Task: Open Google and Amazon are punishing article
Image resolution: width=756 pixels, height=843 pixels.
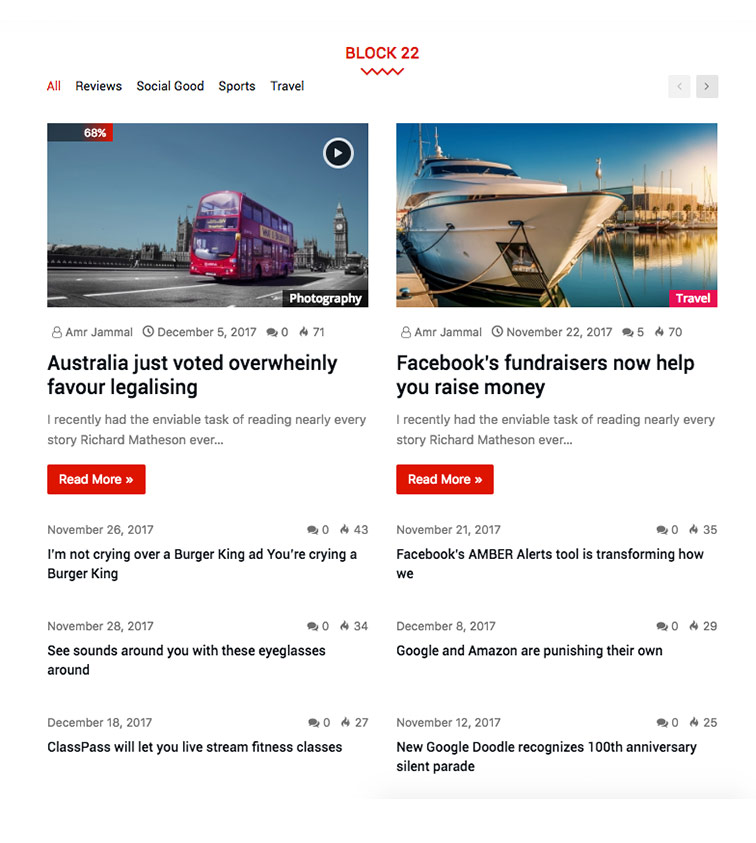Action: click(529, 650)
